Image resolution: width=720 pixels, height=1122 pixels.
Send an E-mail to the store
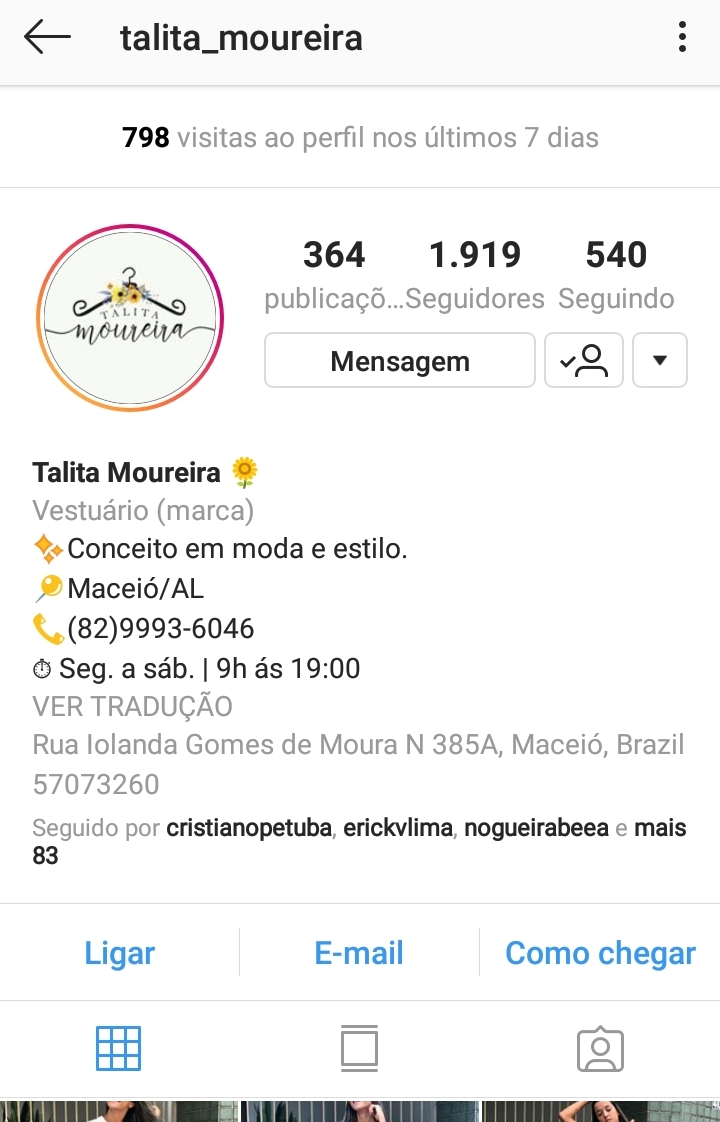point(359,953)
